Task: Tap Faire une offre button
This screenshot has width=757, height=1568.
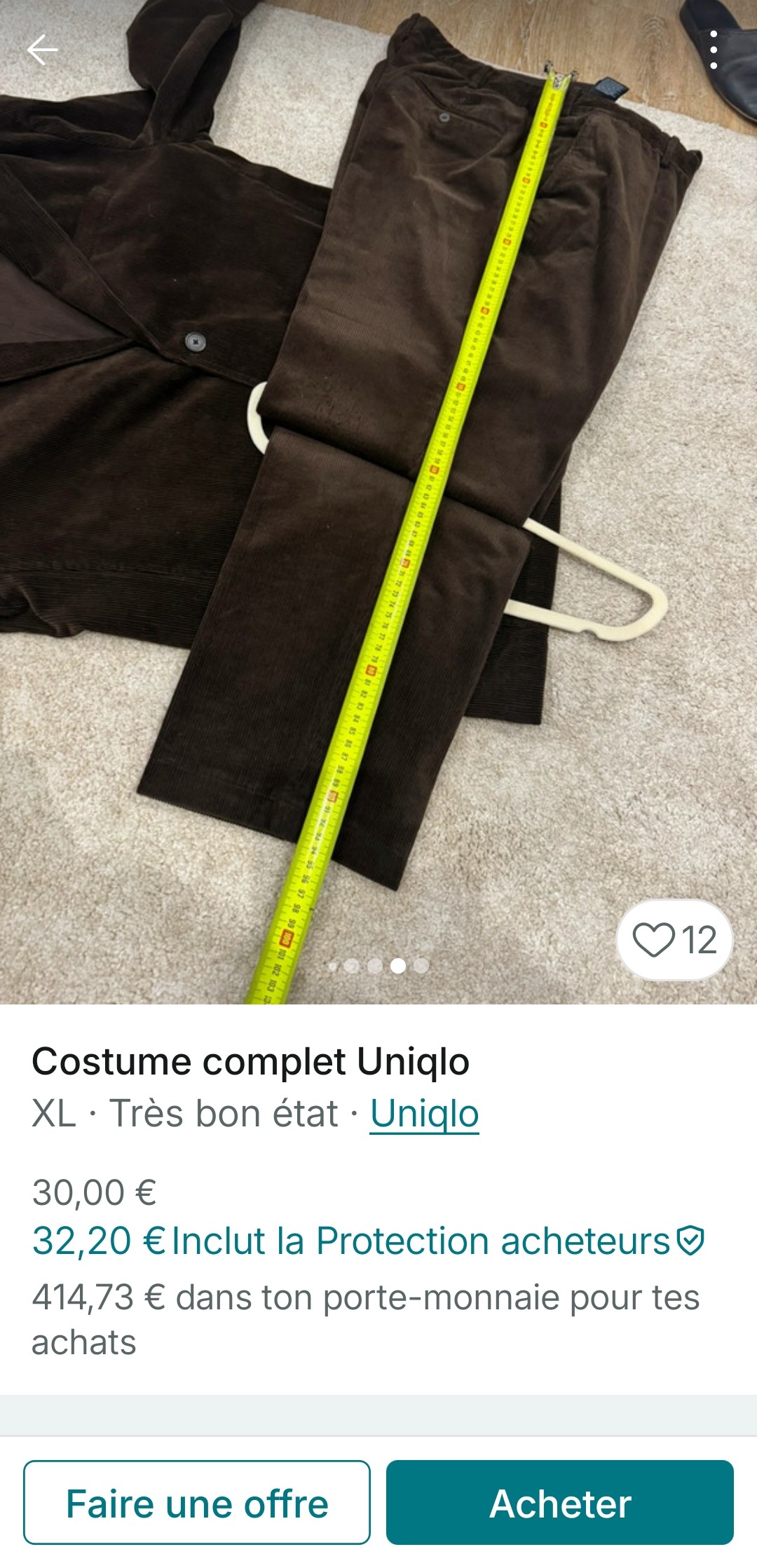Action: [x=197, y=1502]
